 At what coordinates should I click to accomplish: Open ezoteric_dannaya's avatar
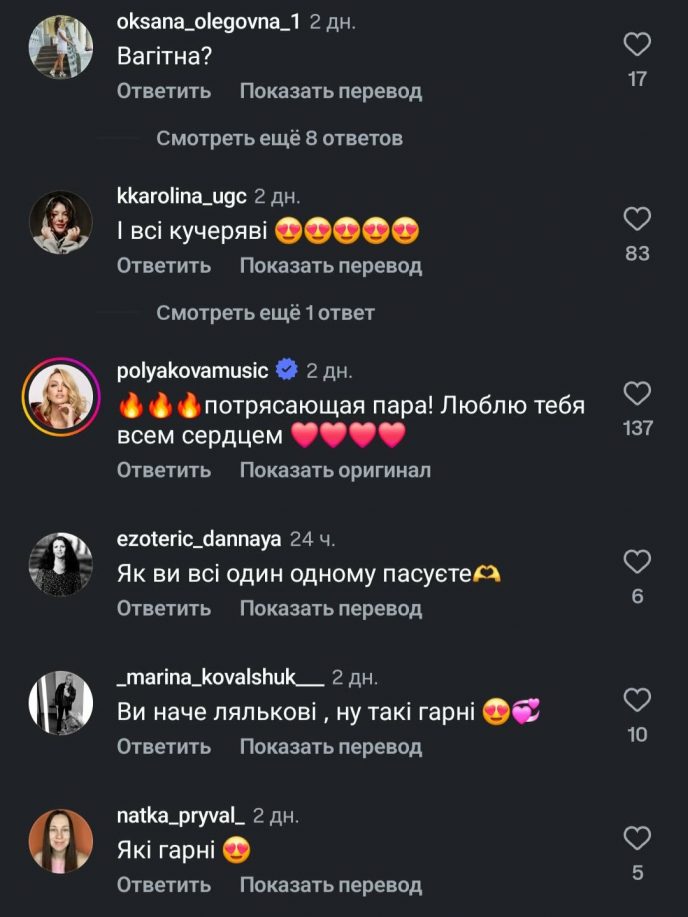click(x=60, y=564)
